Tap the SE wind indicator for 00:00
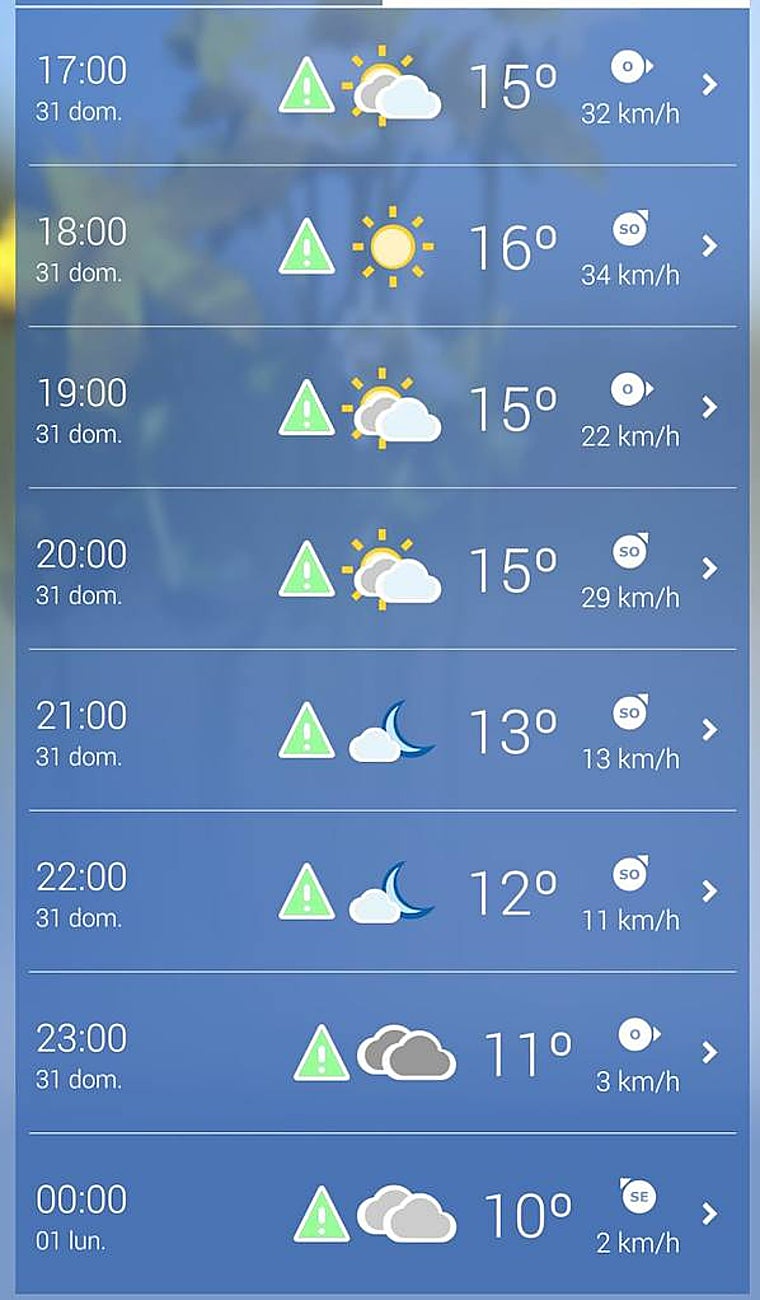760x1300 pixels. click(638, 1196)
